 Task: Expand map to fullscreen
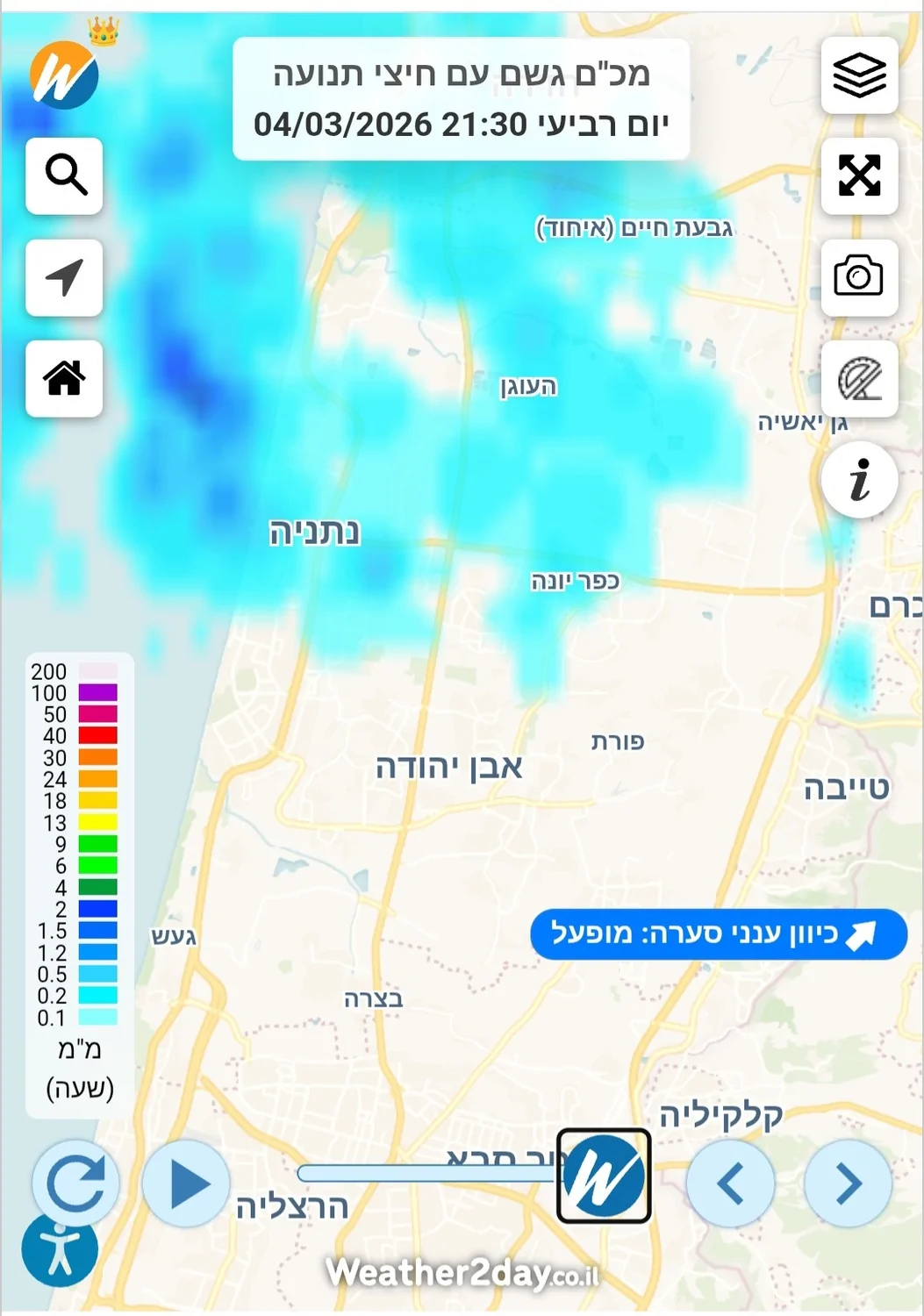[859, 175]
